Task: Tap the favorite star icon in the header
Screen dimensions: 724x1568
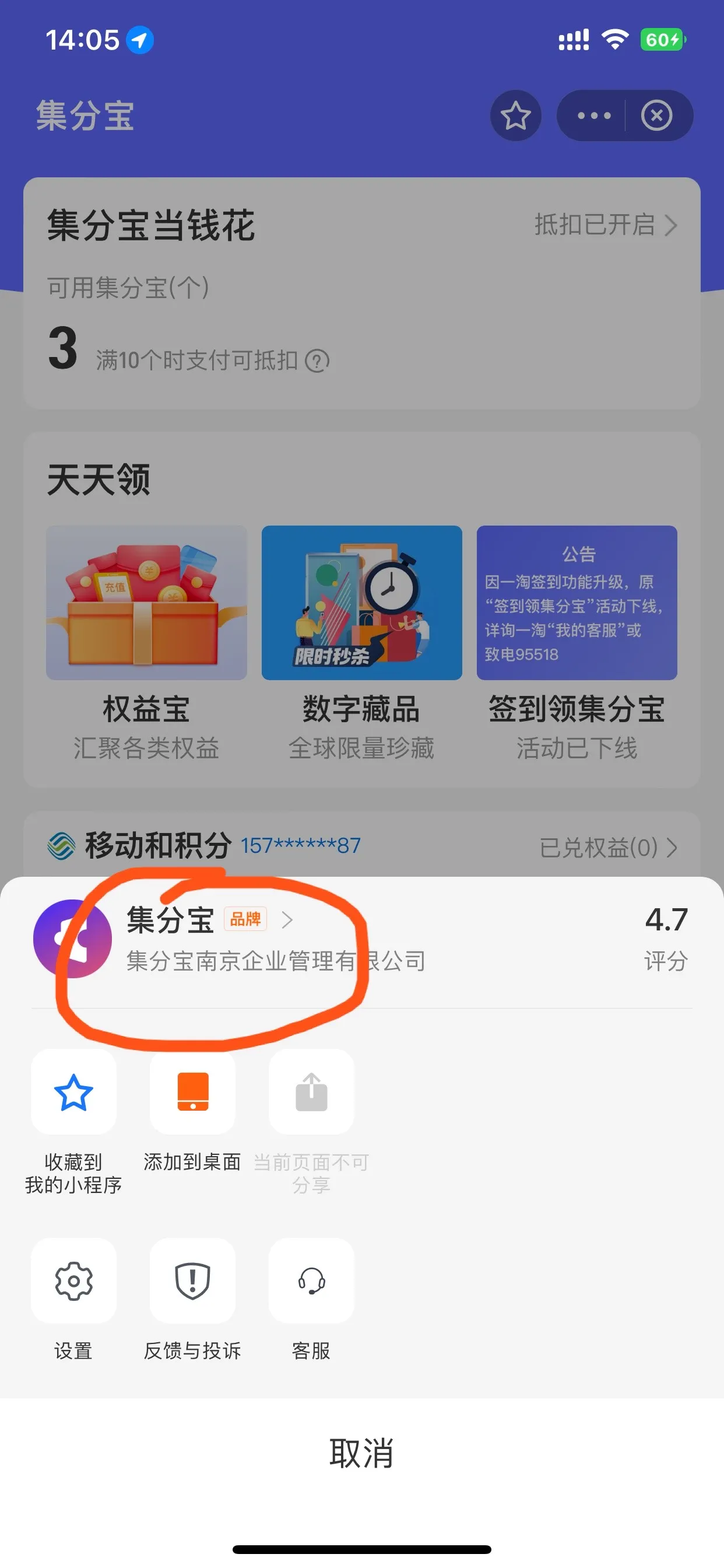Action: (x=515, y=116)
